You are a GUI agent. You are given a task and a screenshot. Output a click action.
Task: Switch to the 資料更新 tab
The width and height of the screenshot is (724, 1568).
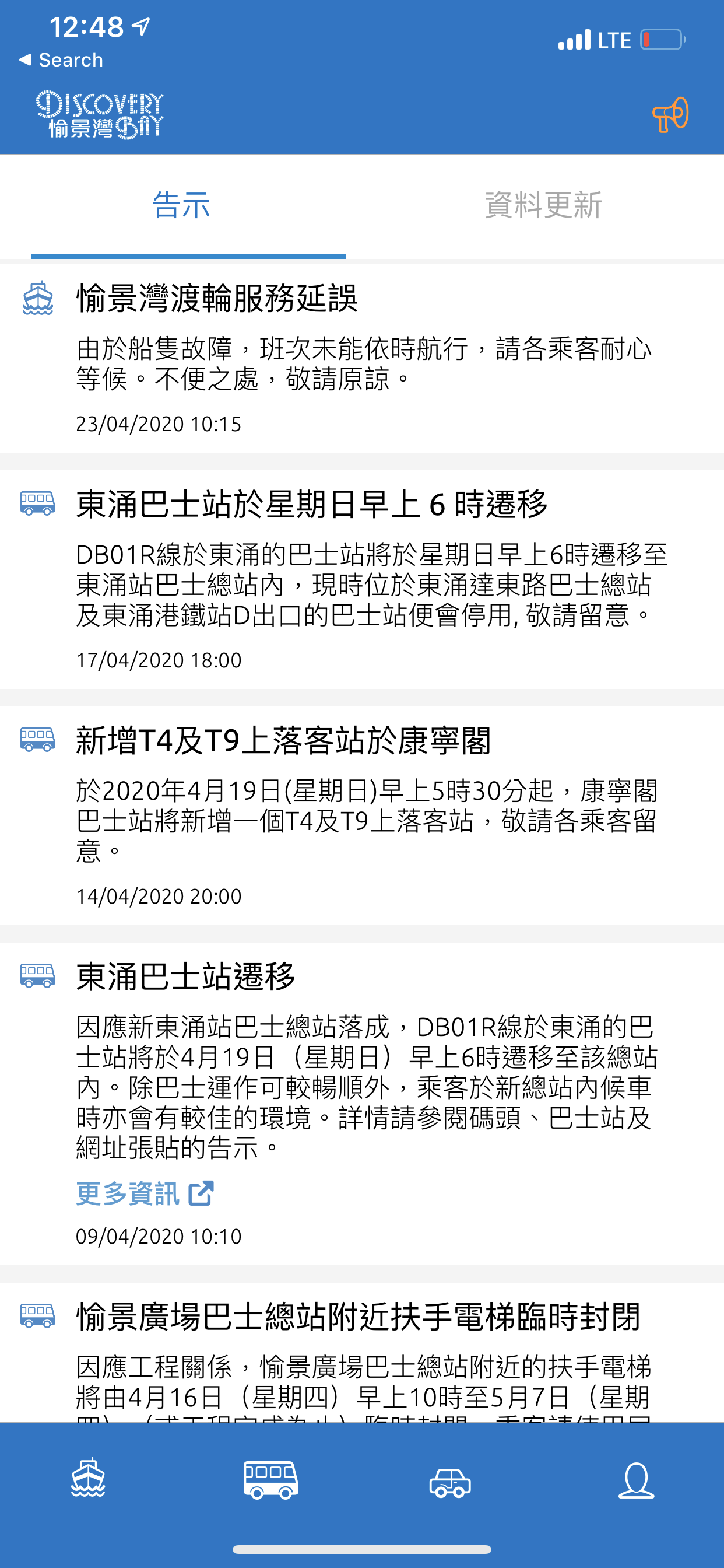(543, 205)
